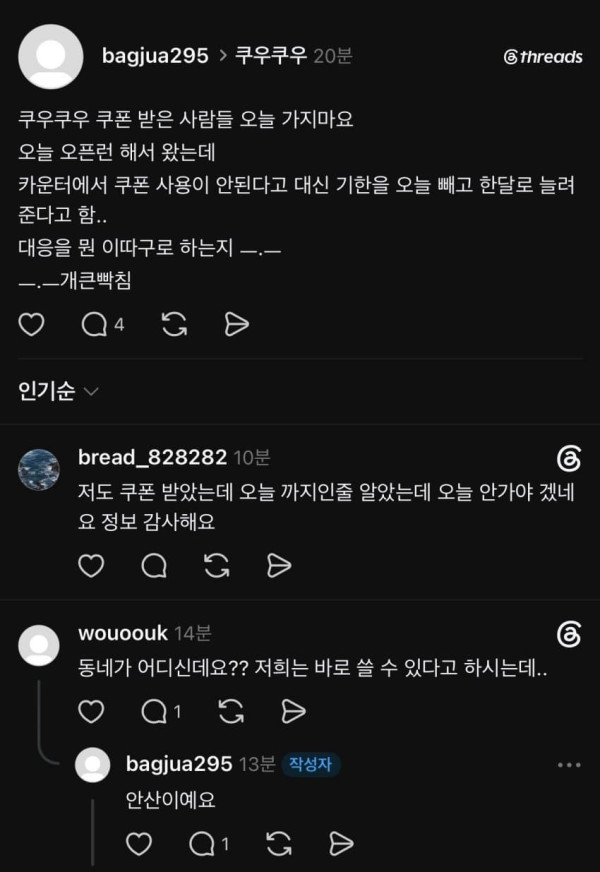The height and width of the screenshot is (872, 600).
Task: Reply to bread_828282's comment
Action: pos(154,566)
